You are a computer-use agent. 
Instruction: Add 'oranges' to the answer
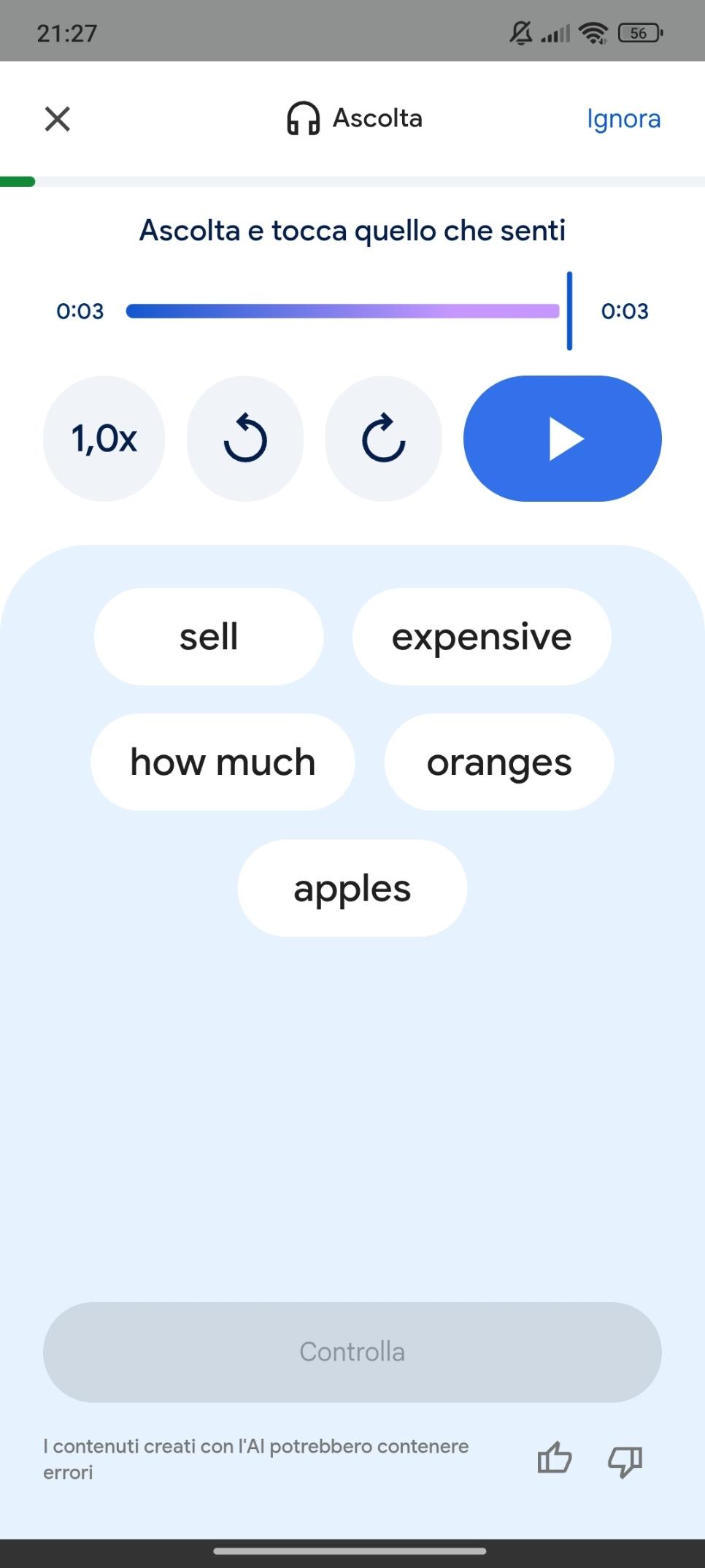tap(499, 762)
